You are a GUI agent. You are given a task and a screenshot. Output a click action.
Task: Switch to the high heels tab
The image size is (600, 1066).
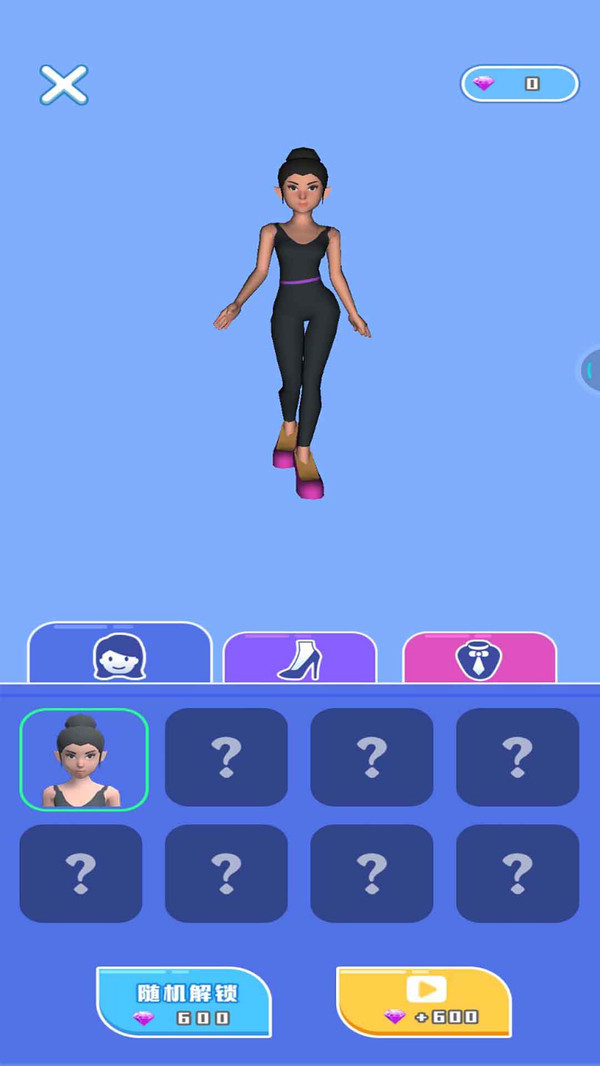point(299,659)
